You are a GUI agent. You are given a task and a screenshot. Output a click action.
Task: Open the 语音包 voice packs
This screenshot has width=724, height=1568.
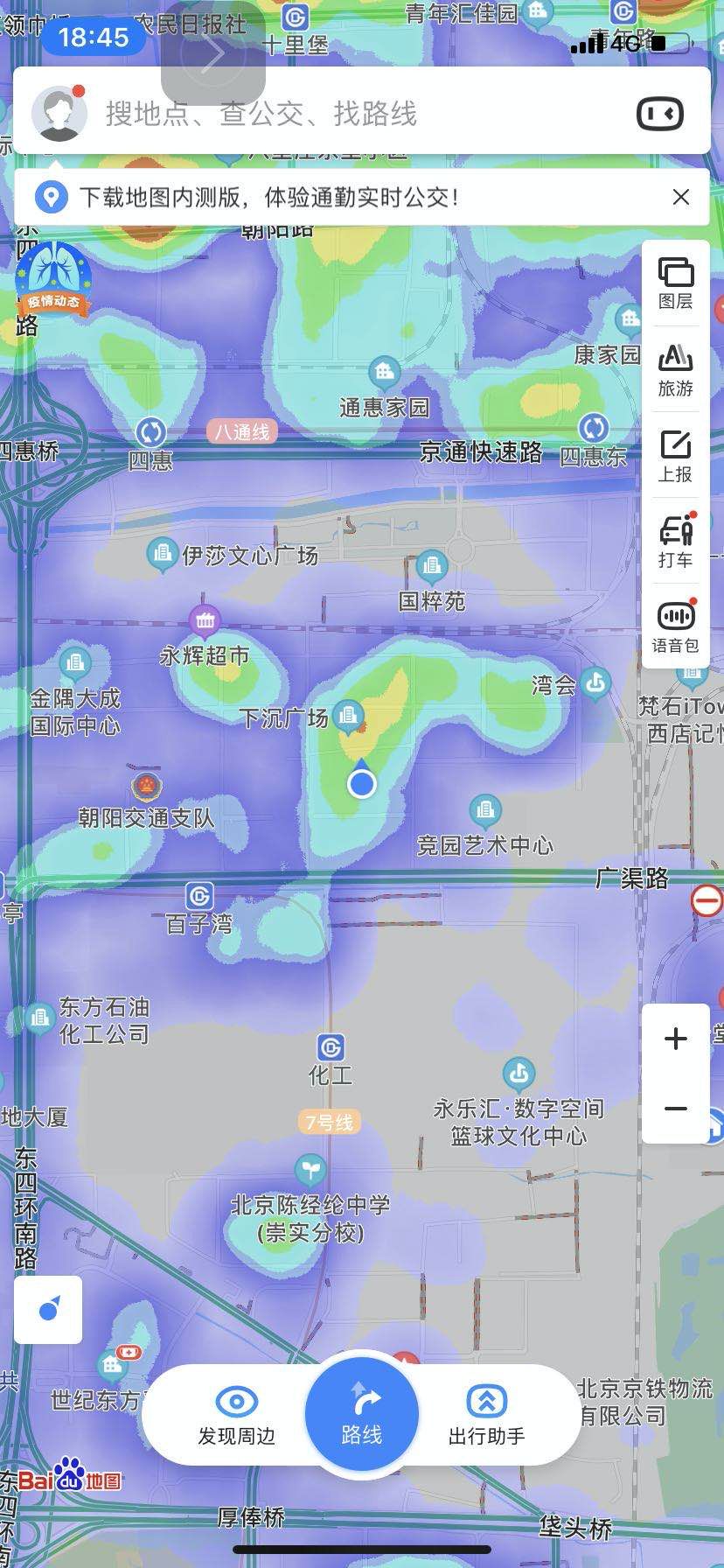coord(676,626)
